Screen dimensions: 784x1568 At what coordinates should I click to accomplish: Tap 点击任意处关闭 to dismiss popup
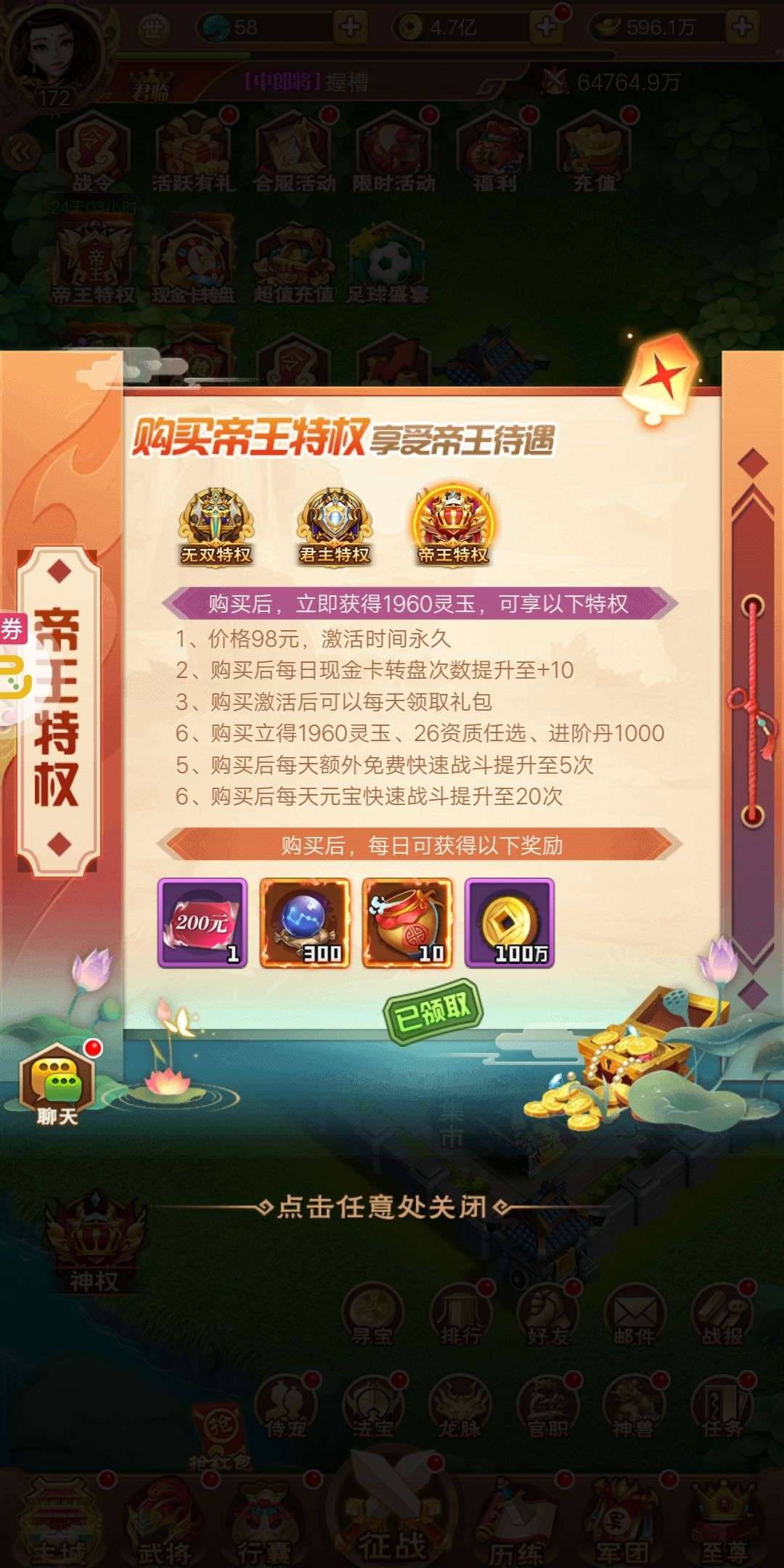383,1207
